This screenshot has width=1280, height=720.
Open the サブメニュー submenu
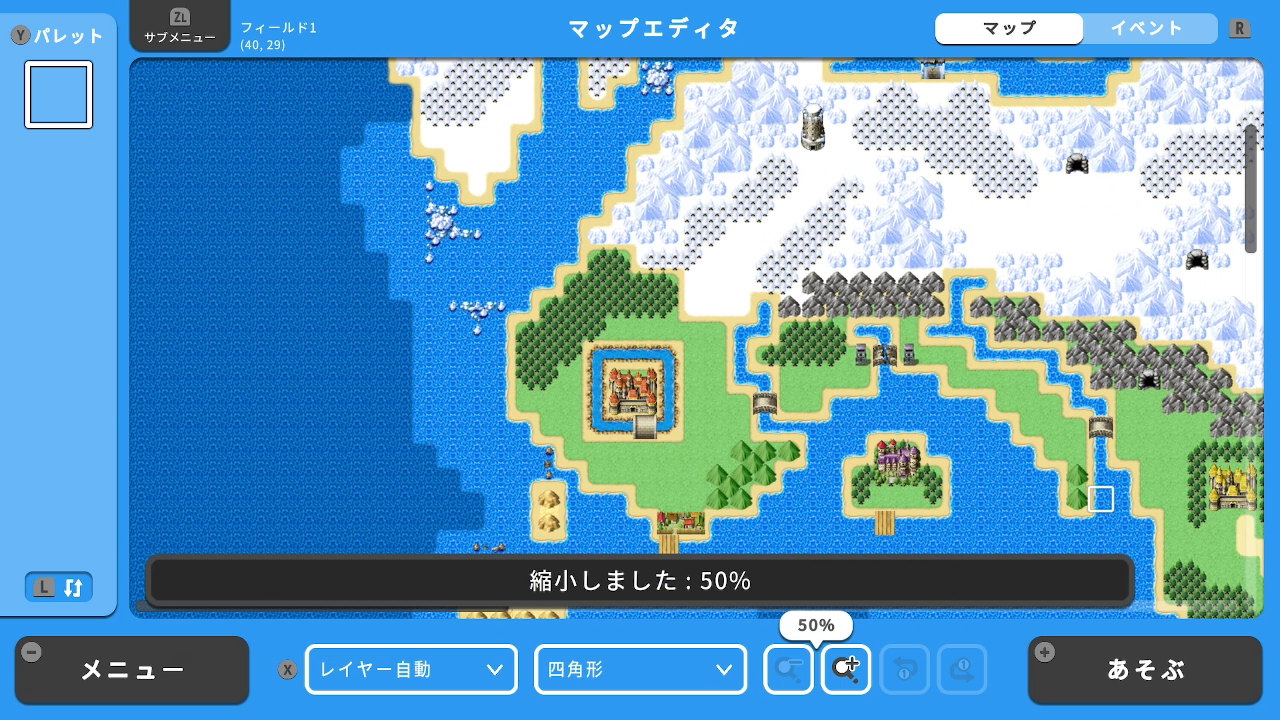point(180,27)
